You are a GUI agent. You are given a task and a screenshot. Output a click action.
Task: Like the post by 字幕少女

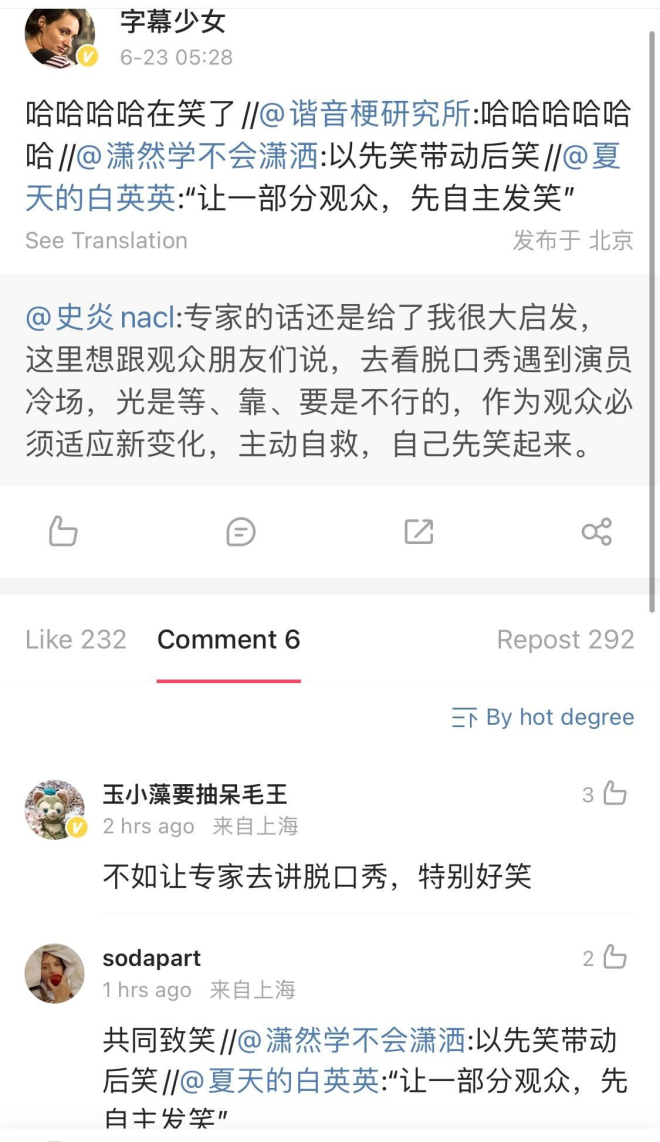63,531
